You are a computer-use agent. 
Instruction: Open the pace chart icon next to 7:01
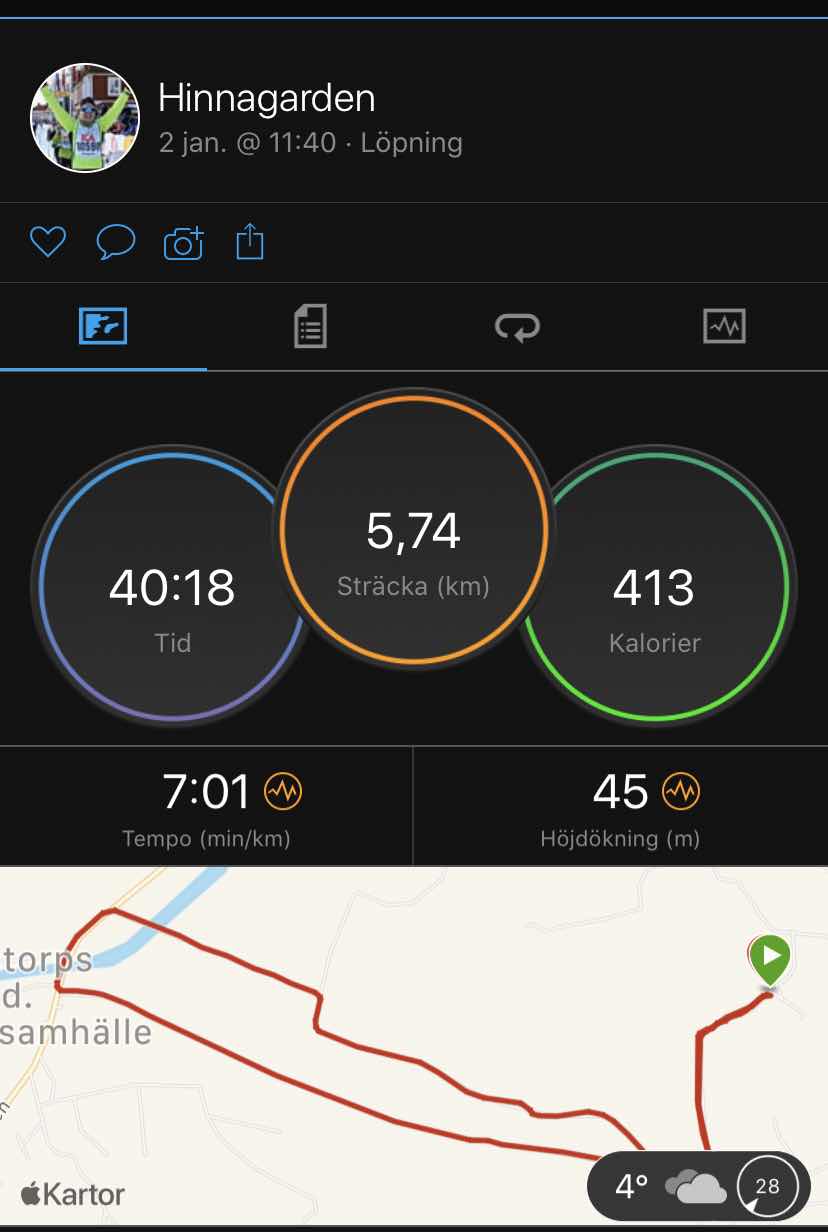pyautogui.click(x=283, y=793)
